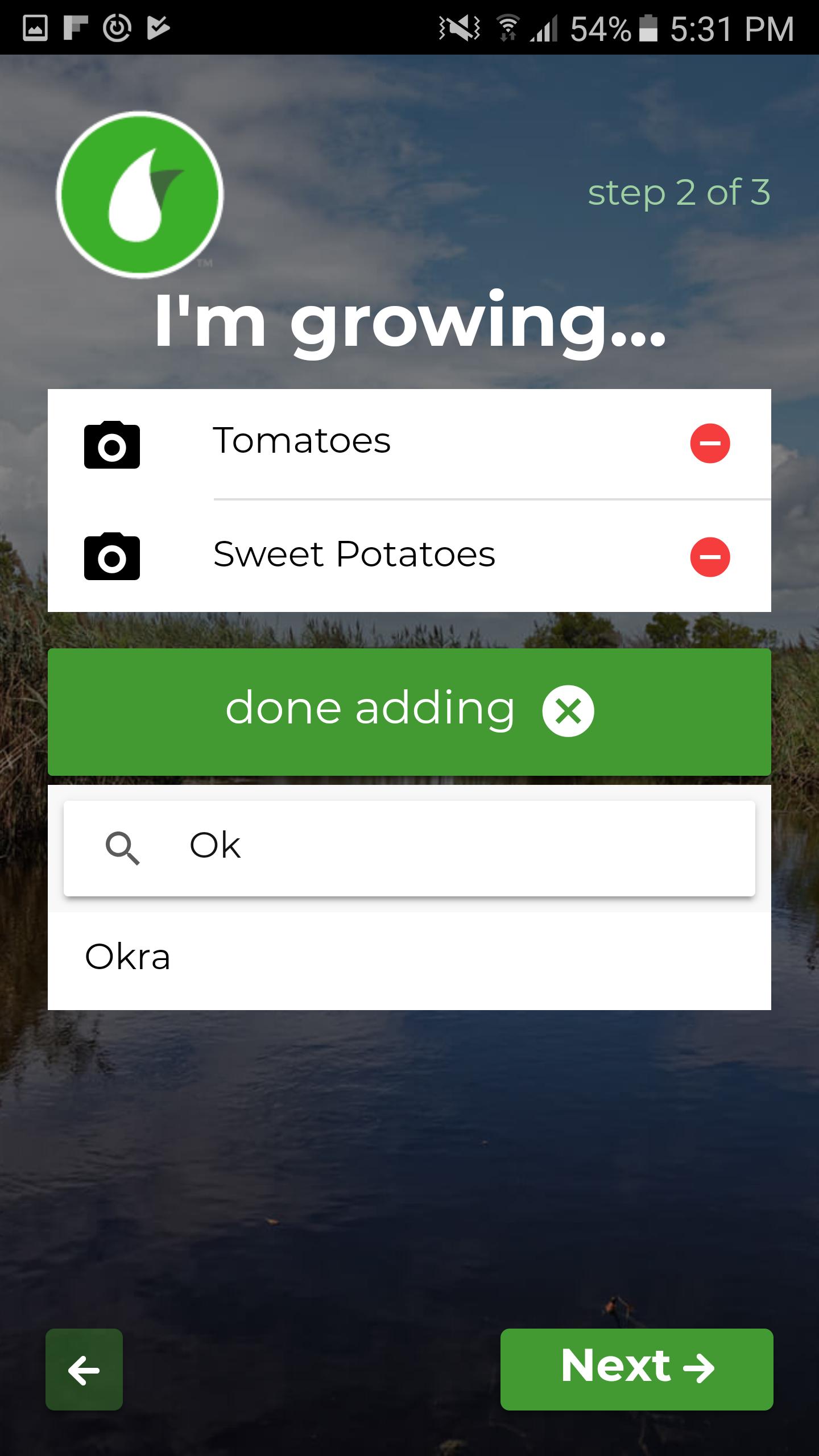819x1456 pixels.
Task: Continue with the Next button
Action: point(636,1370)
